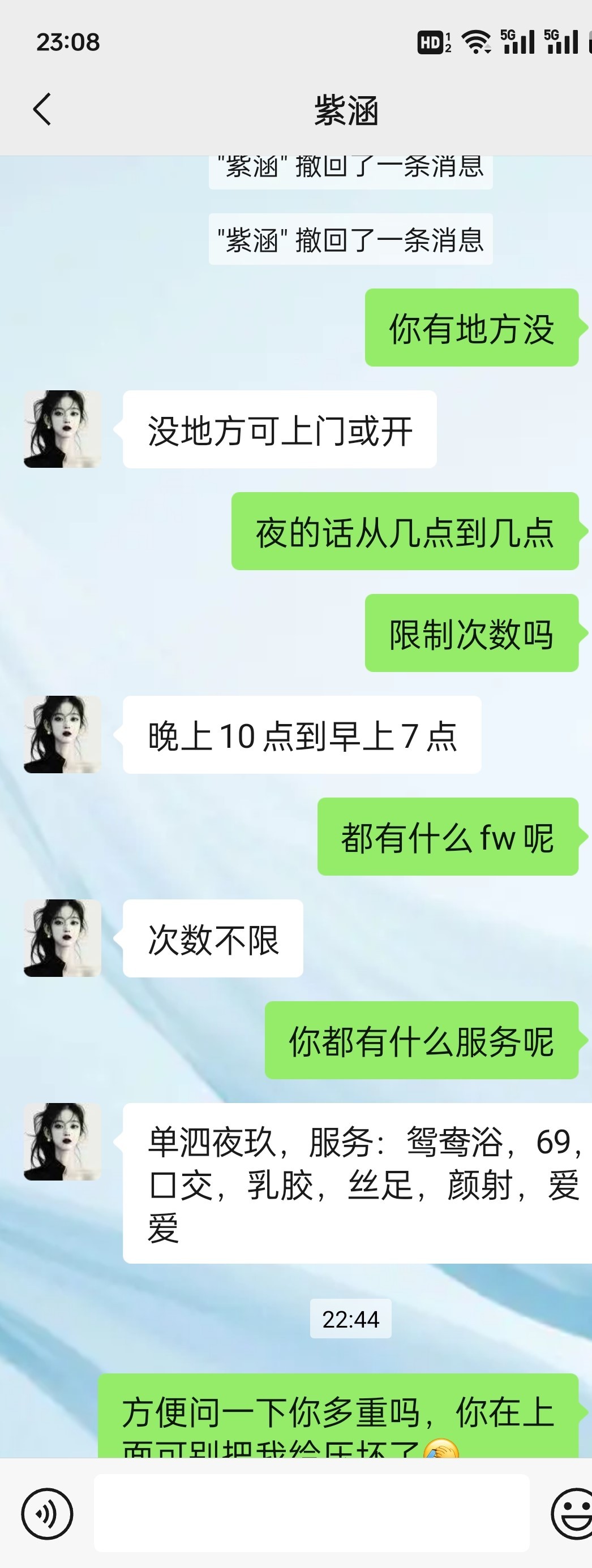
Task: Open the contact's avatar beside the "次数不限" message
Action: click(x=62, y=938)
